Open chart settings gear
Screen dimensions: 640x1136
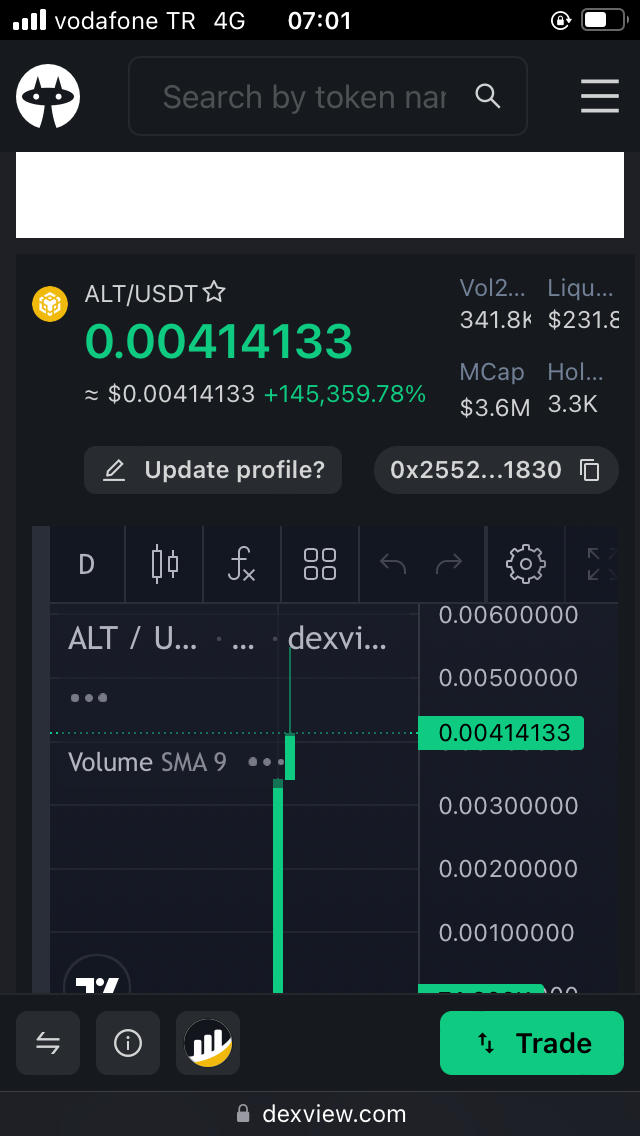525,564
